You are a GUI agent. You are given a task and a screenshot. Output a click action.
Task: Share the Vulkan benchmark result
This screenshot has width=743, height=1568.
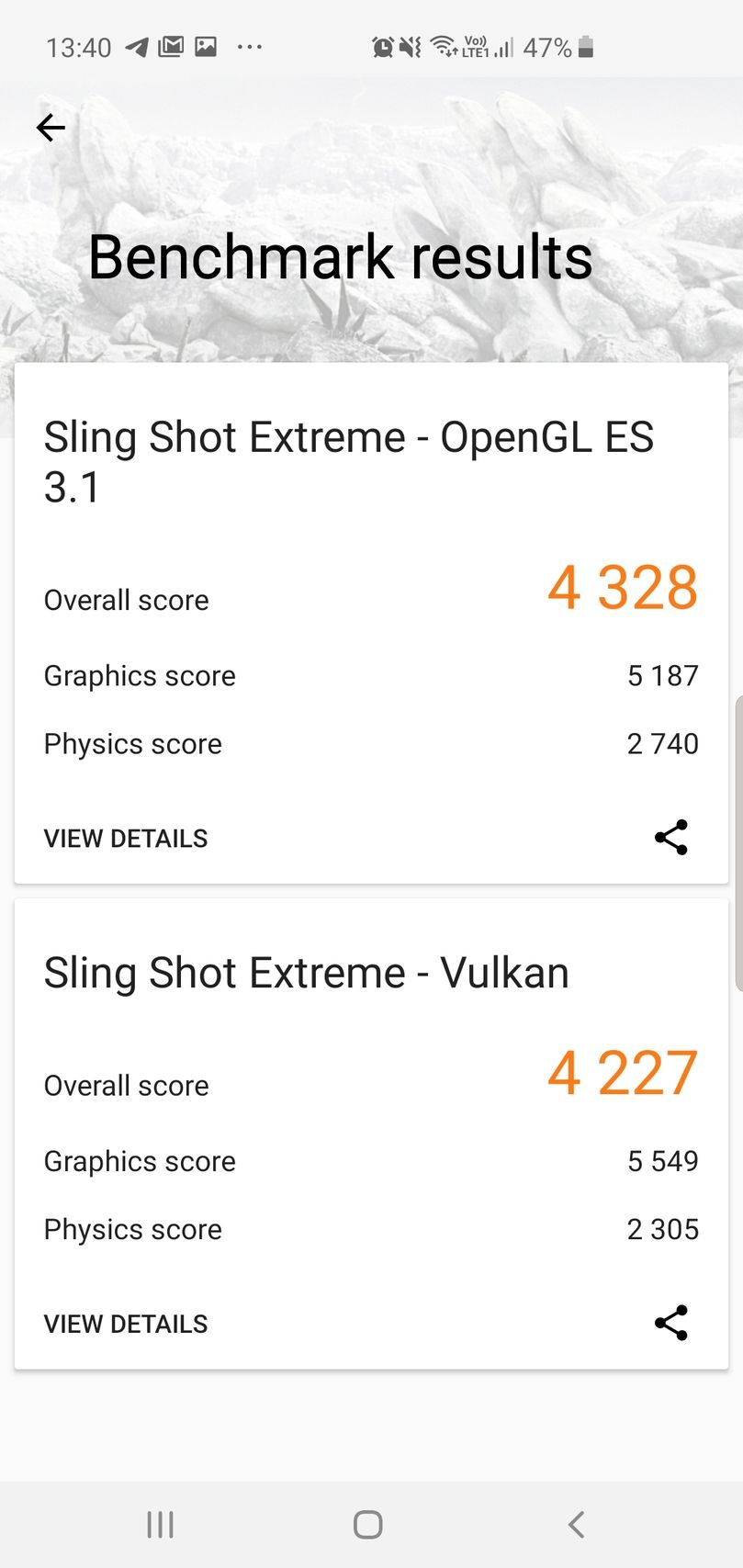670,1323
